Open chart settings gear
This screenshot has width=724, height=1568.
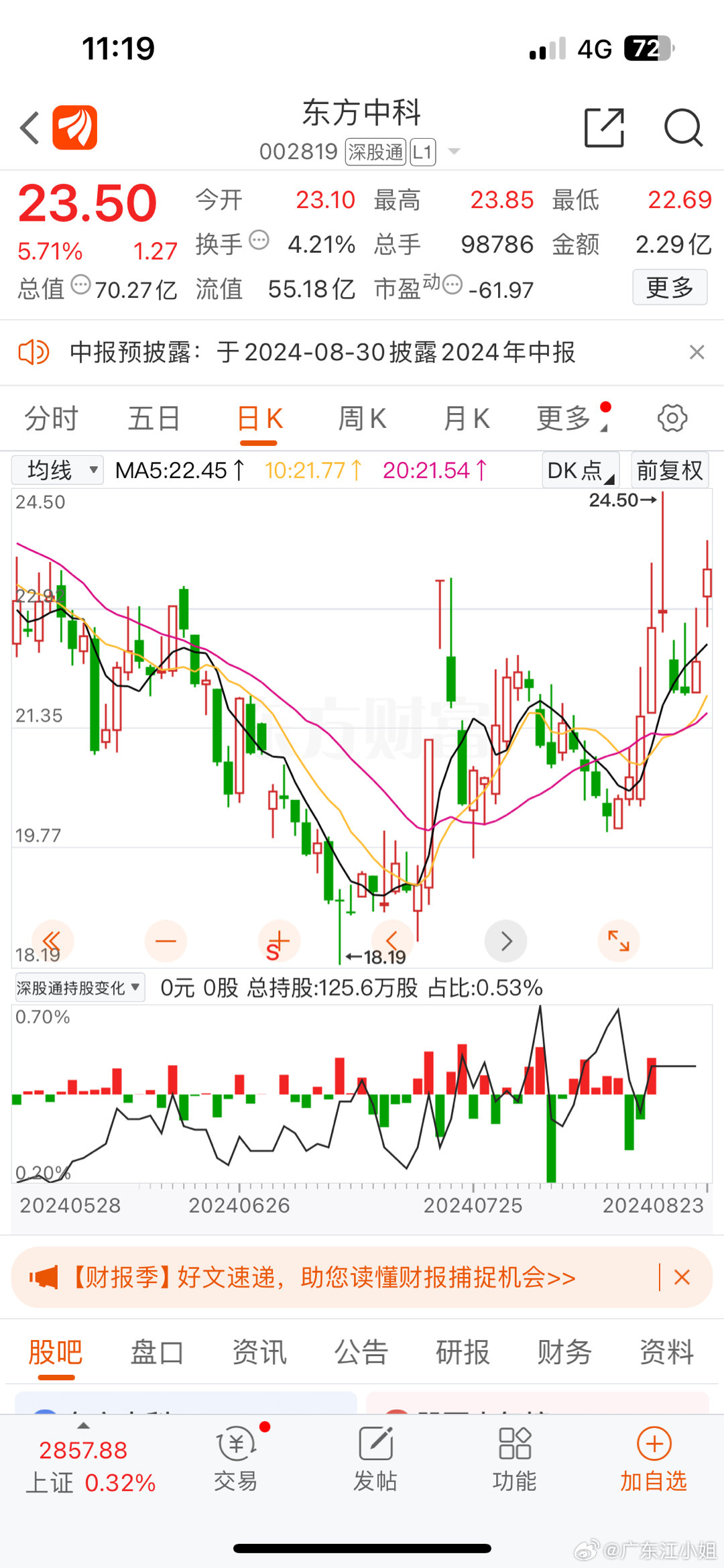click(x=672, y=418)
